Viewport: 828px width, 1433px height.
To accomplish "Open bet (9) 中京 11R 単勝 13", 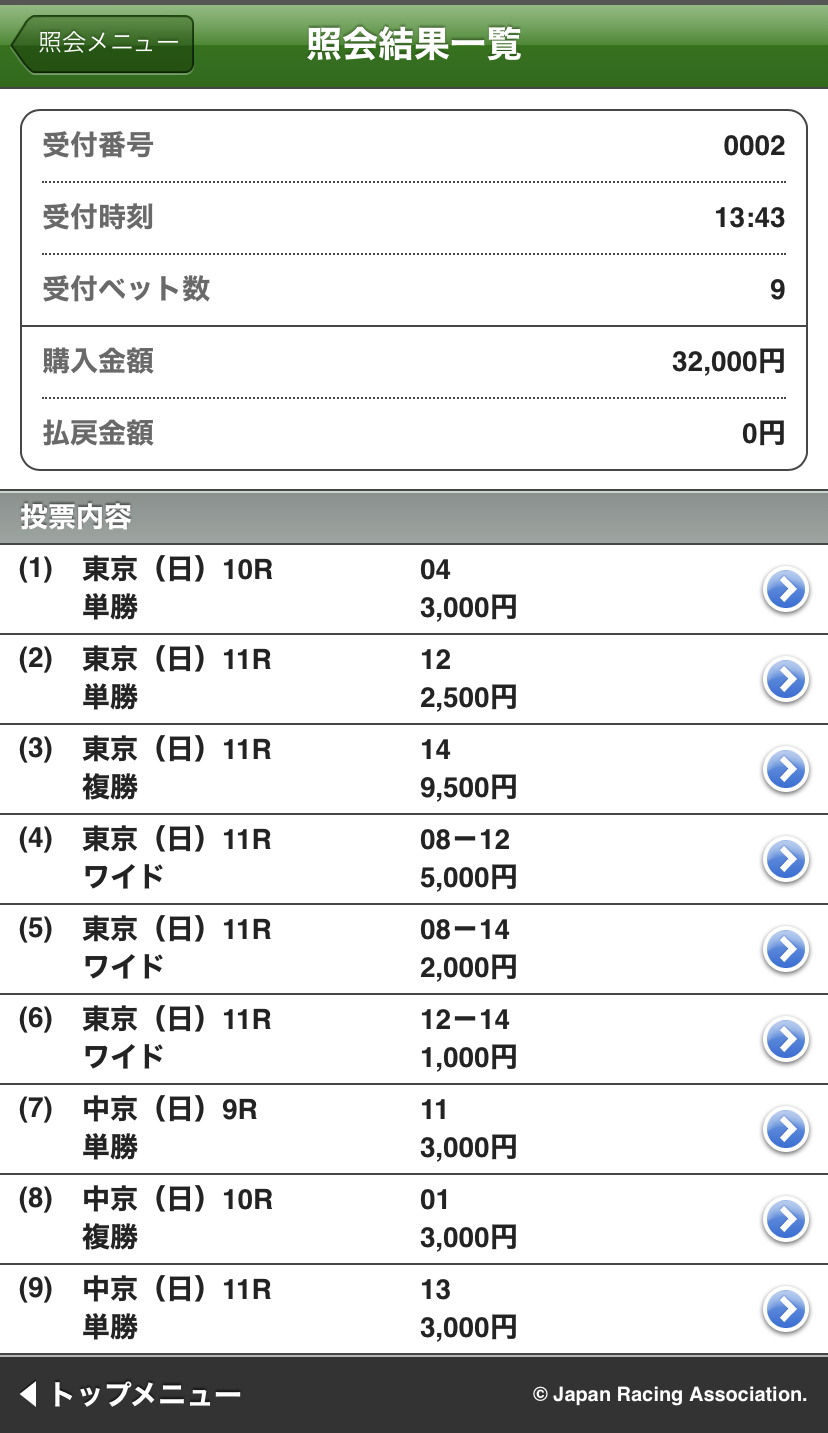I will pos(414,1309).
